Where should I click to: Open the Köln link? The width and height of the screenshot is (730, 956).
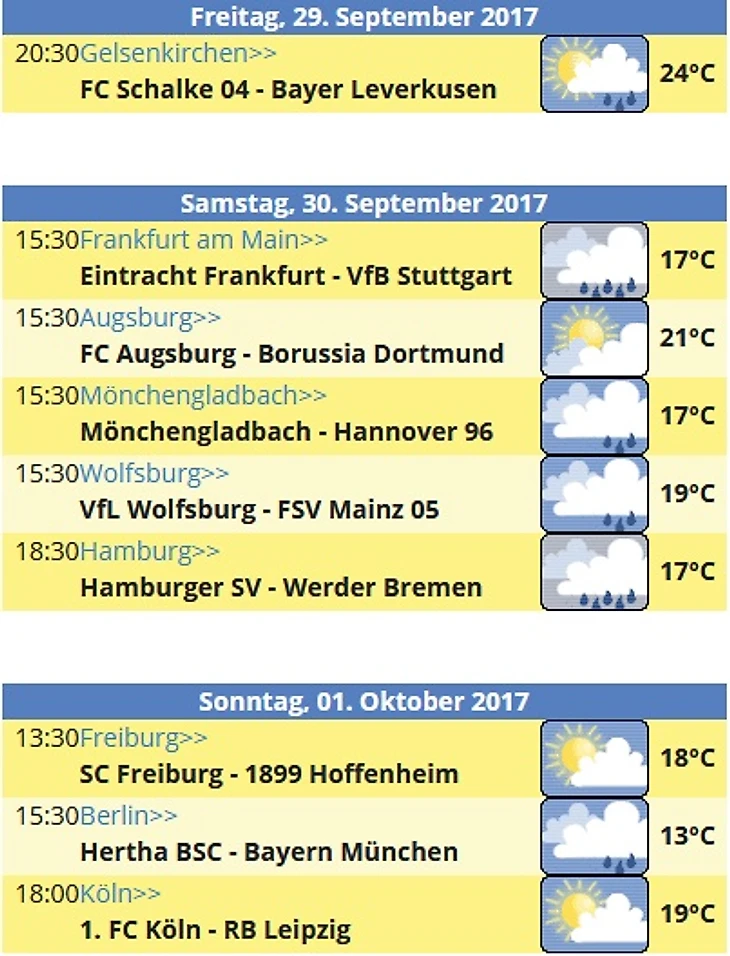point(120,894)
